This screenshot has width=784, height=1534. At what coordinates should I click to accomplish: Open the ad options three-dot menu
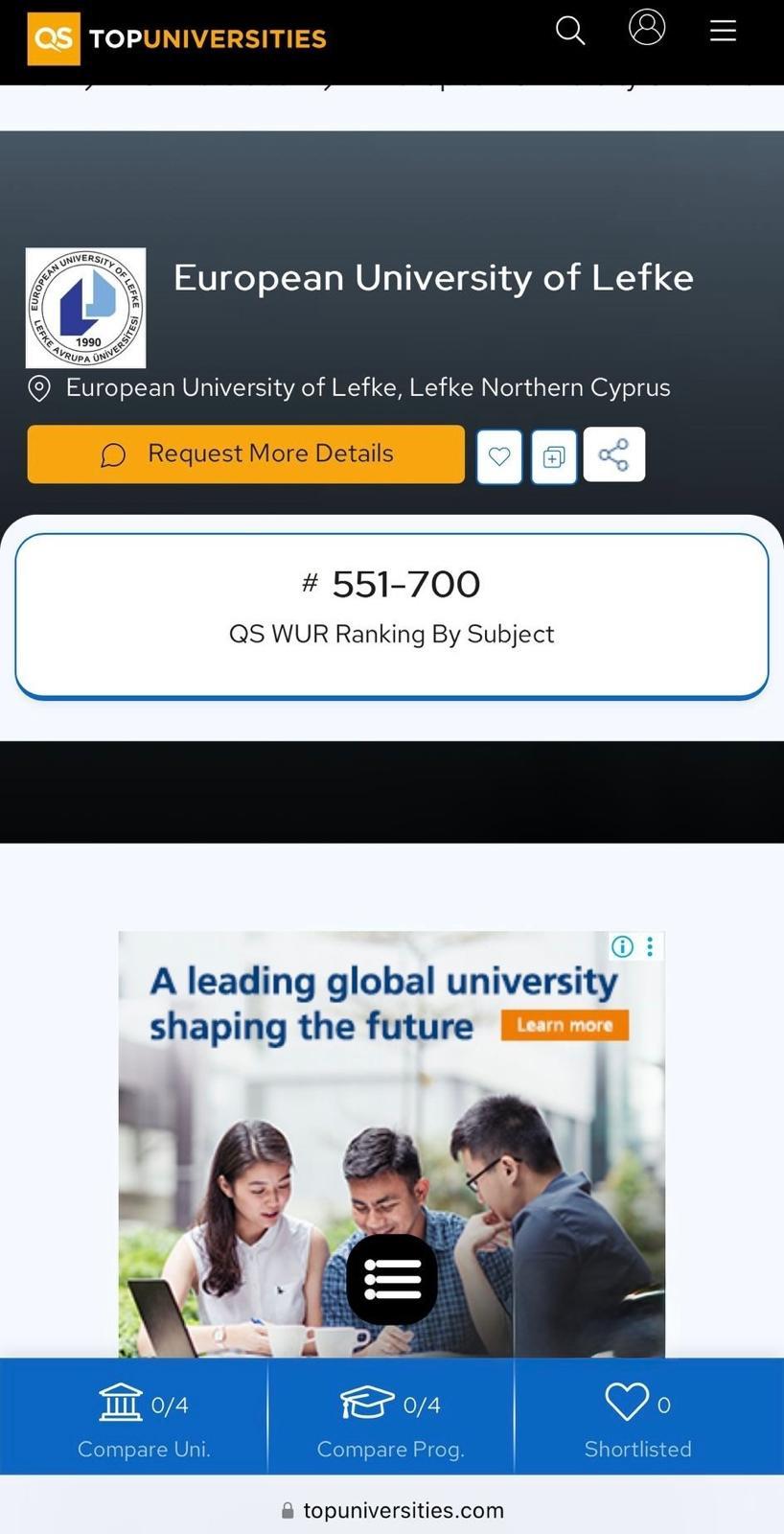[650, 946]
